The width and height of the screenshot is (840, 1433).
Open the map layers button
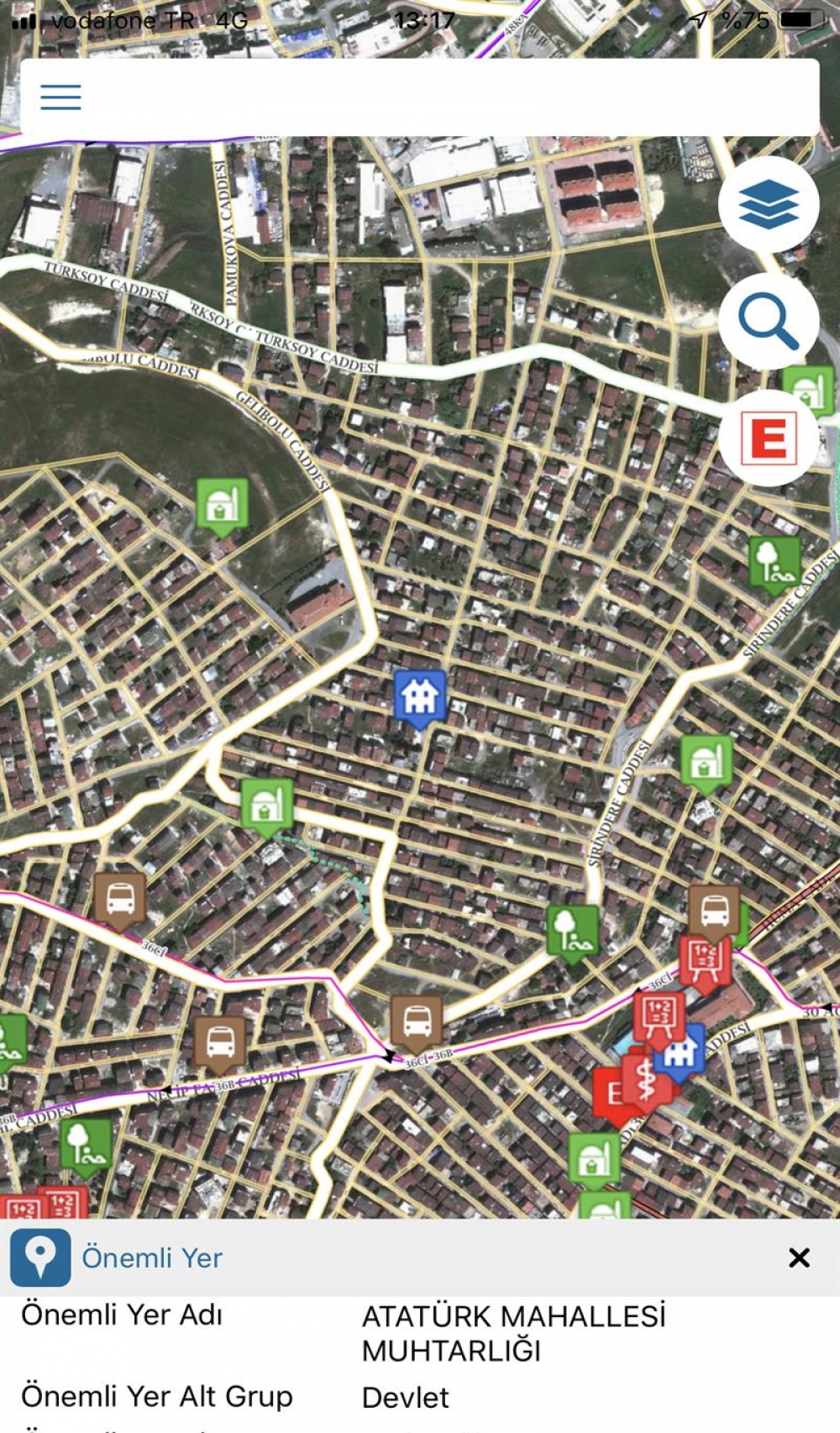point(769,205)
